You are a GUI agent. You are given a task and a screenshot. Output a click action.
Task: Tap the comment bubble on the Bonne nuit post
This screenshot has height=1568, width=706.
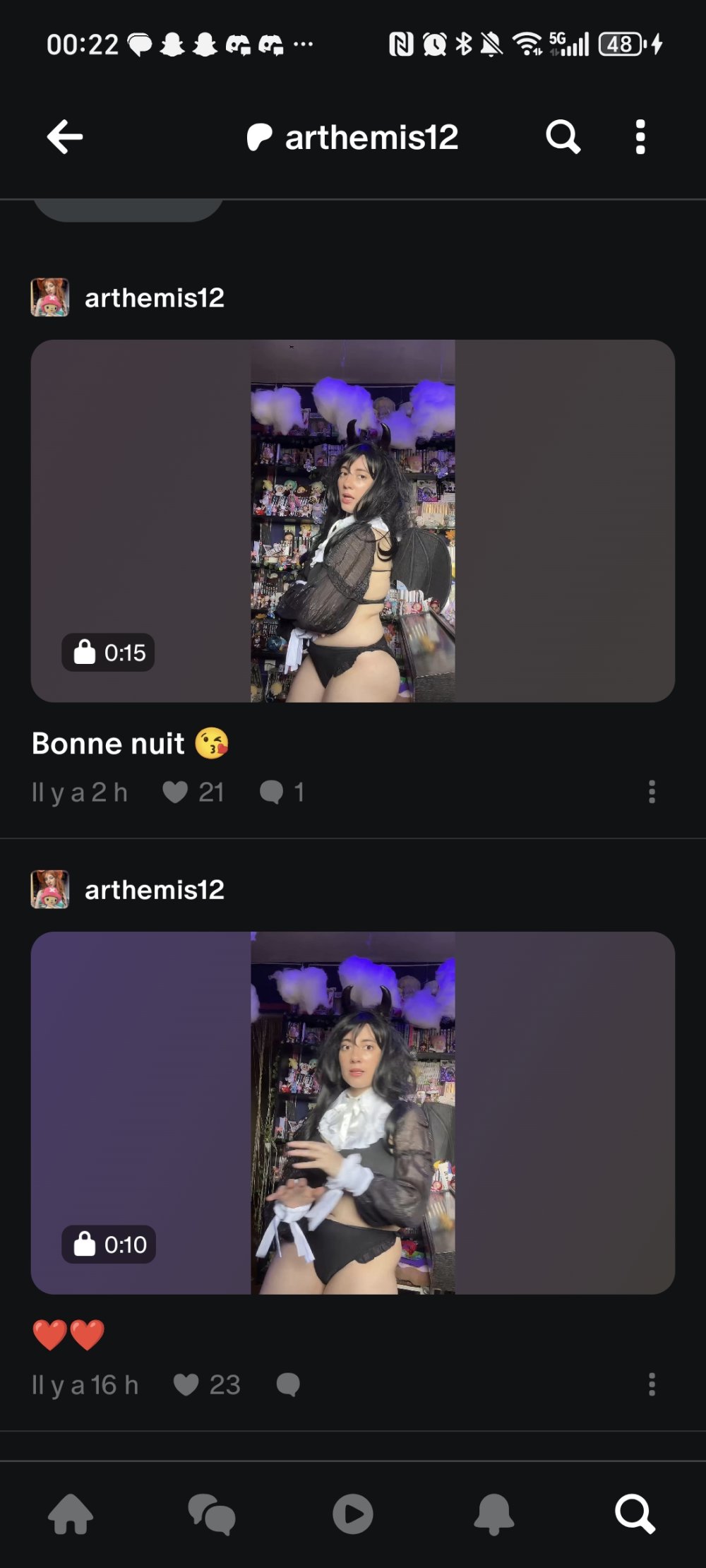(x=272, y=792)
